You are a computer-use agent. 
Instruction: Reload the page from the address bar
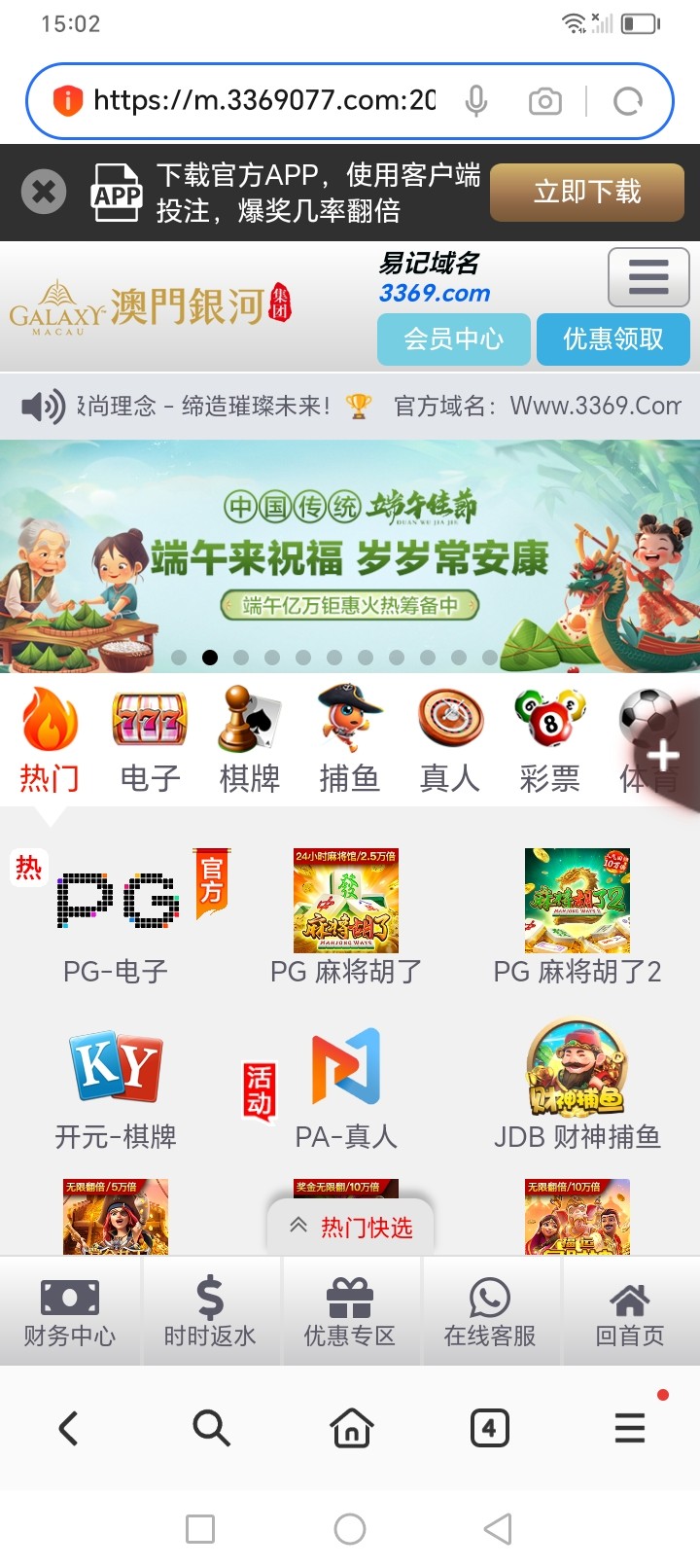[x=628, y=100]
